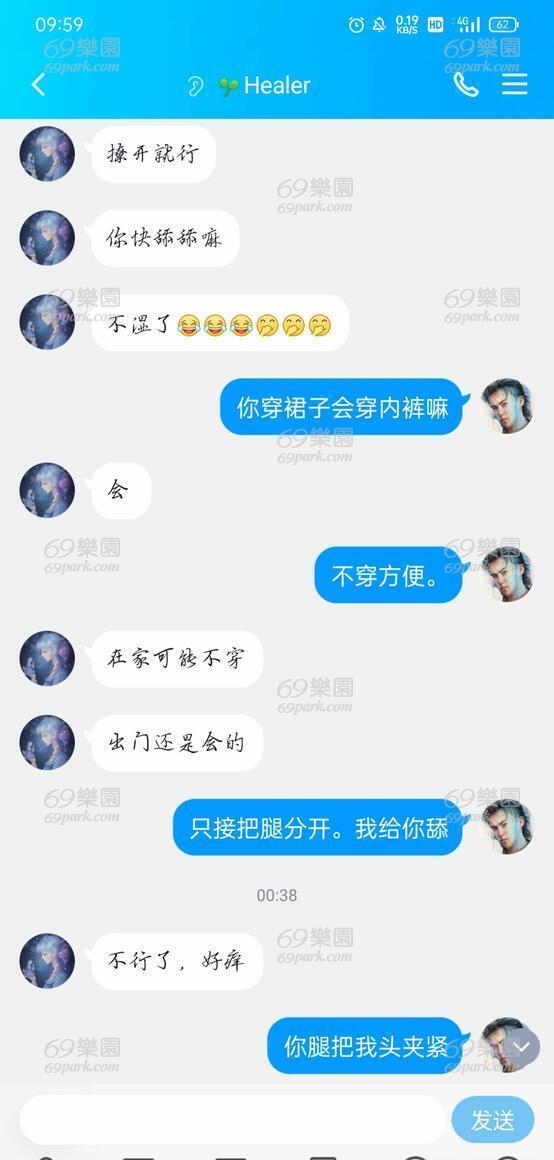Focus the message input field
Viewport: 554px width, 1160px height.
click(232, 1119)
